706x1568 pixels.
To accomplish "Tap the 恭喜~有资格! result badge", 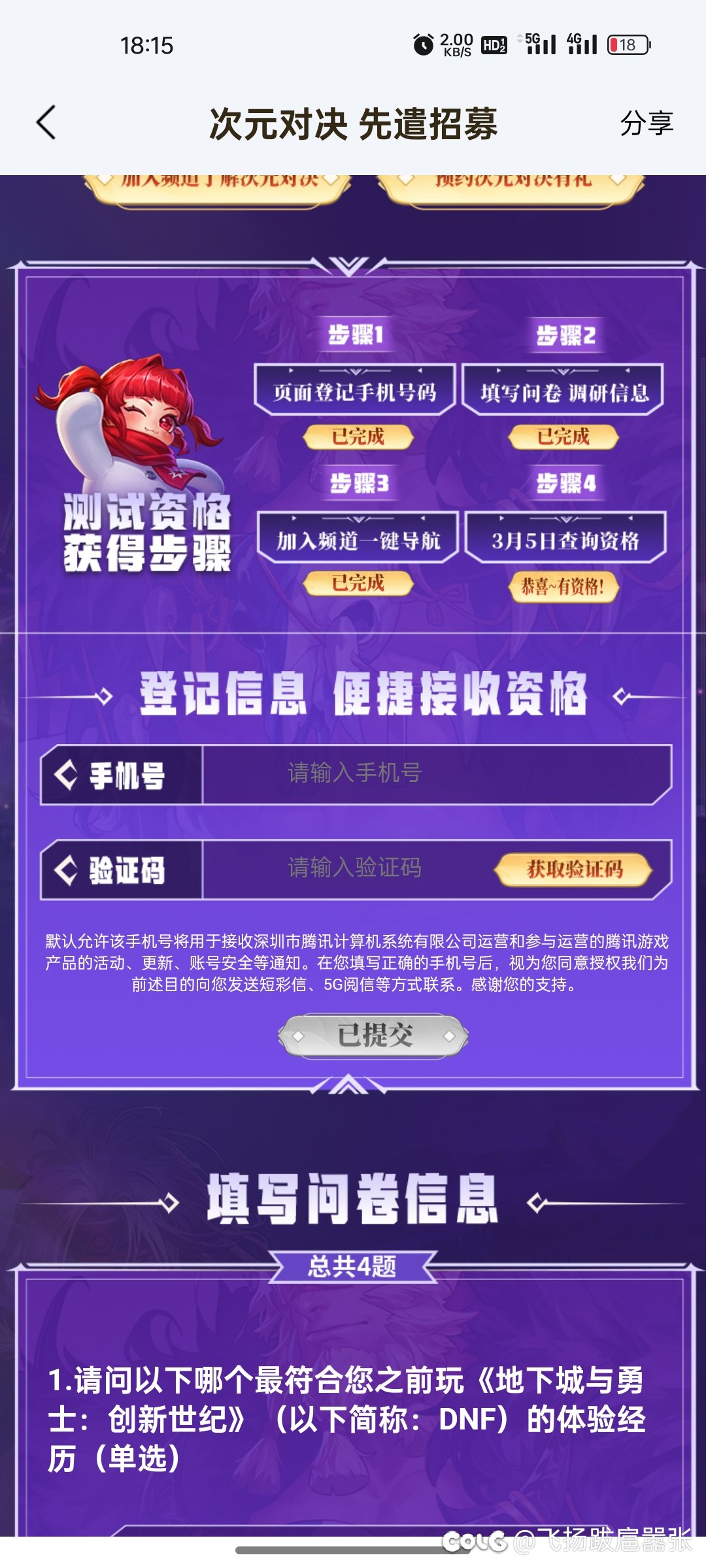I will point(563,586).
